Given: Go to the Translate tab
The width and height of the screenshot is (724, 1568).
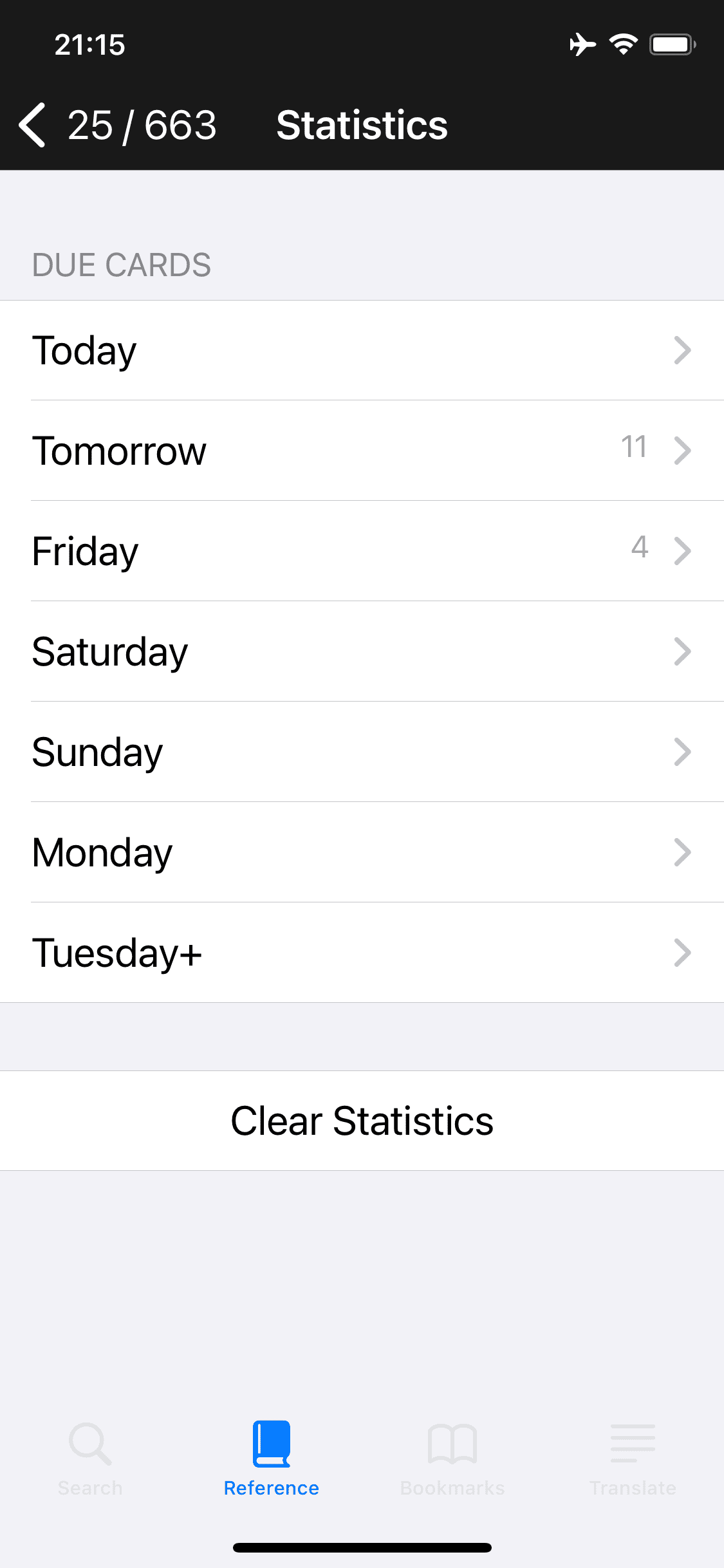Looking at the screenshot, I should tap(633, 1460).
